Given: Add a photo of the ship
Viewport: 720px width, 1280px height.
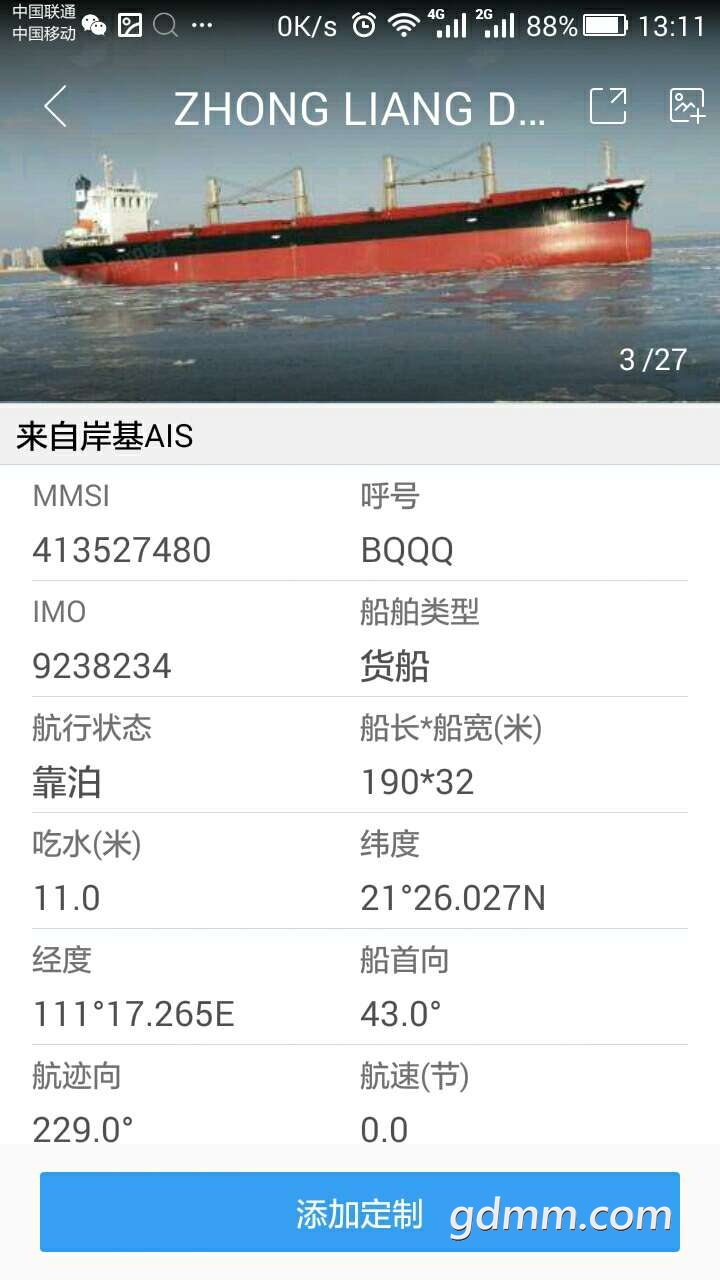Looking at the screenshot, I should 687,106.
